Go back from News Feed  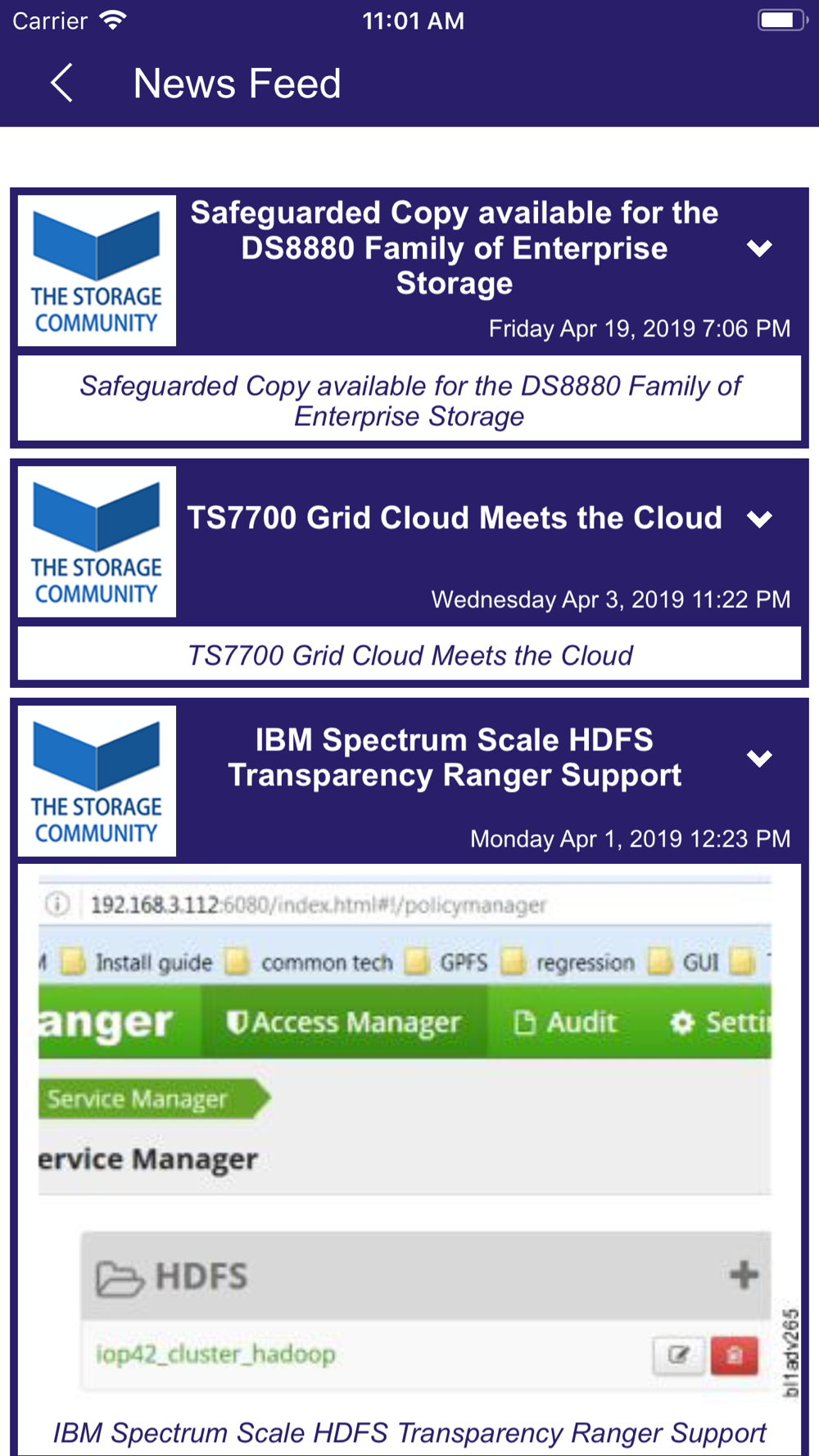[61, 84]
